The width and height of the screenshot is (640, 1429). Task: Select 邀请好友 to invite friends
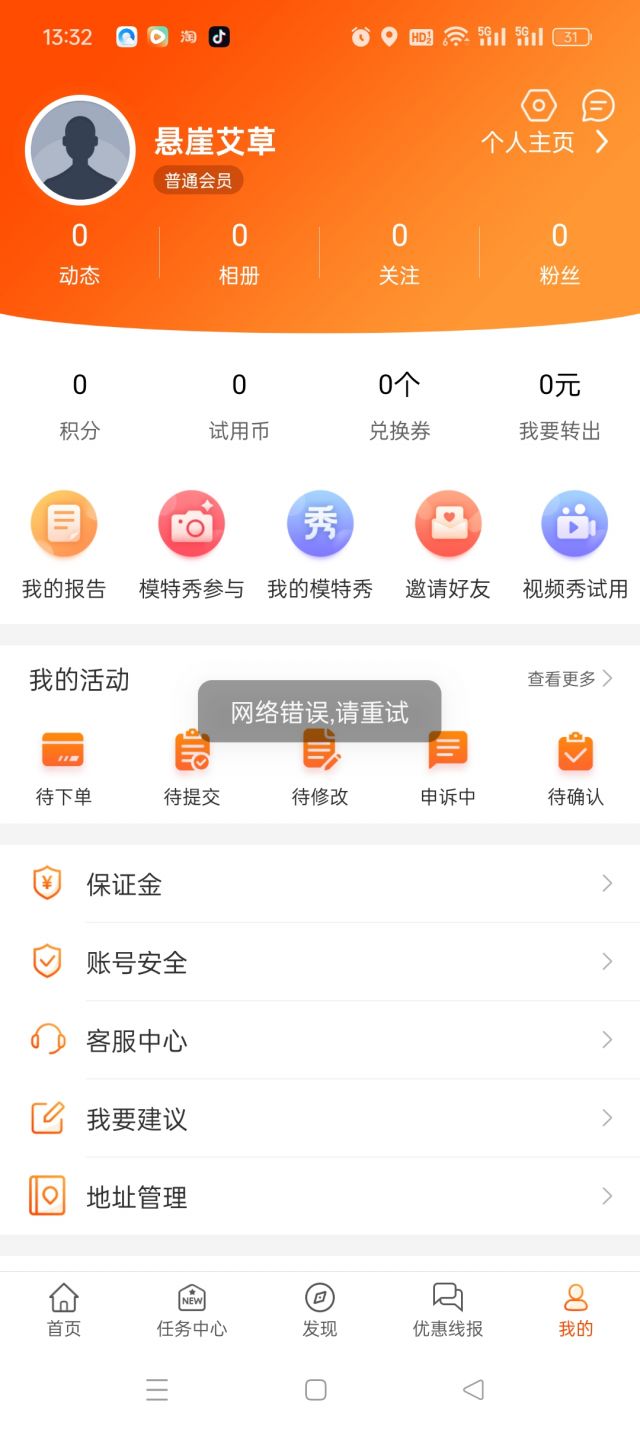(448, 545)
